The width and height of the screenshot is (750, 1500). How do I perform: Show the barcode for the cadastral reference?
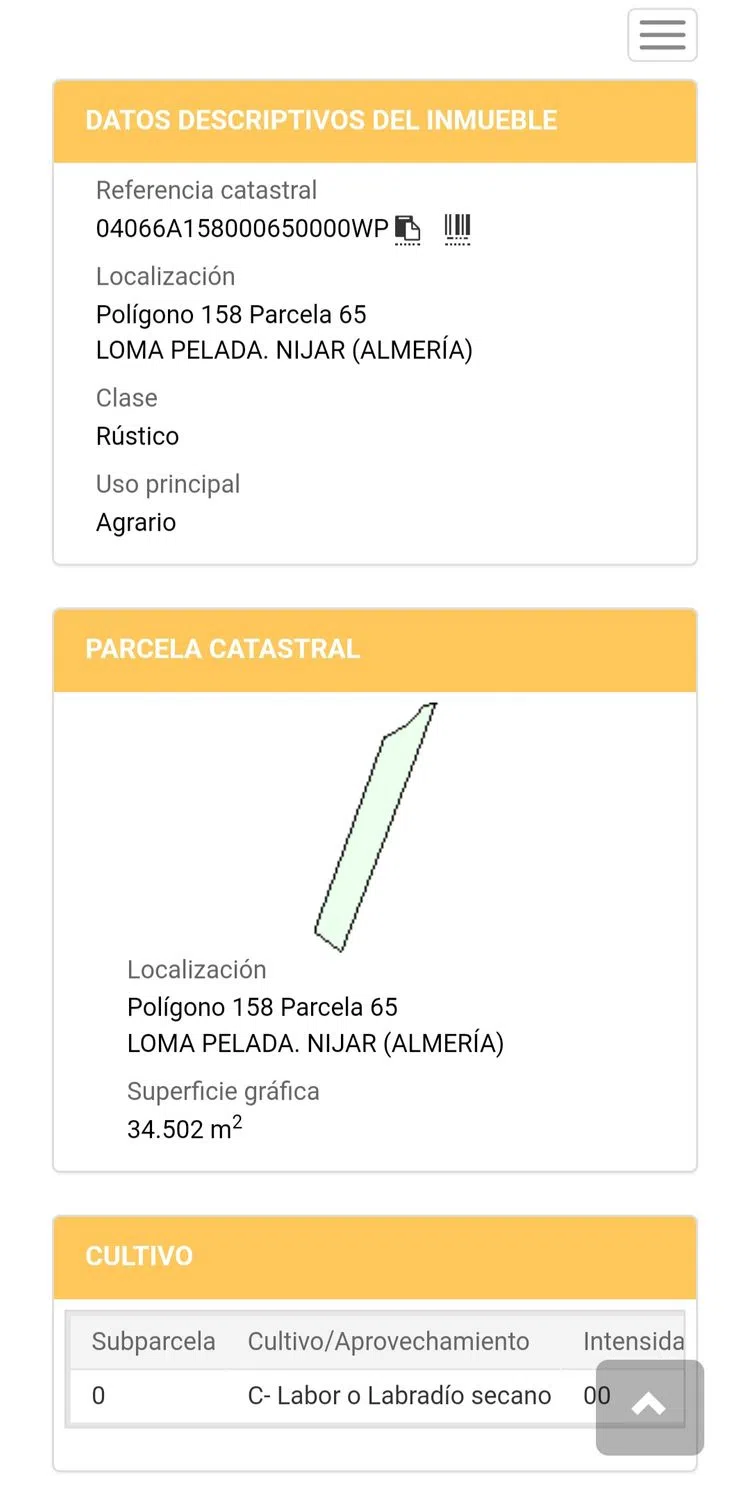coord(457,229)
